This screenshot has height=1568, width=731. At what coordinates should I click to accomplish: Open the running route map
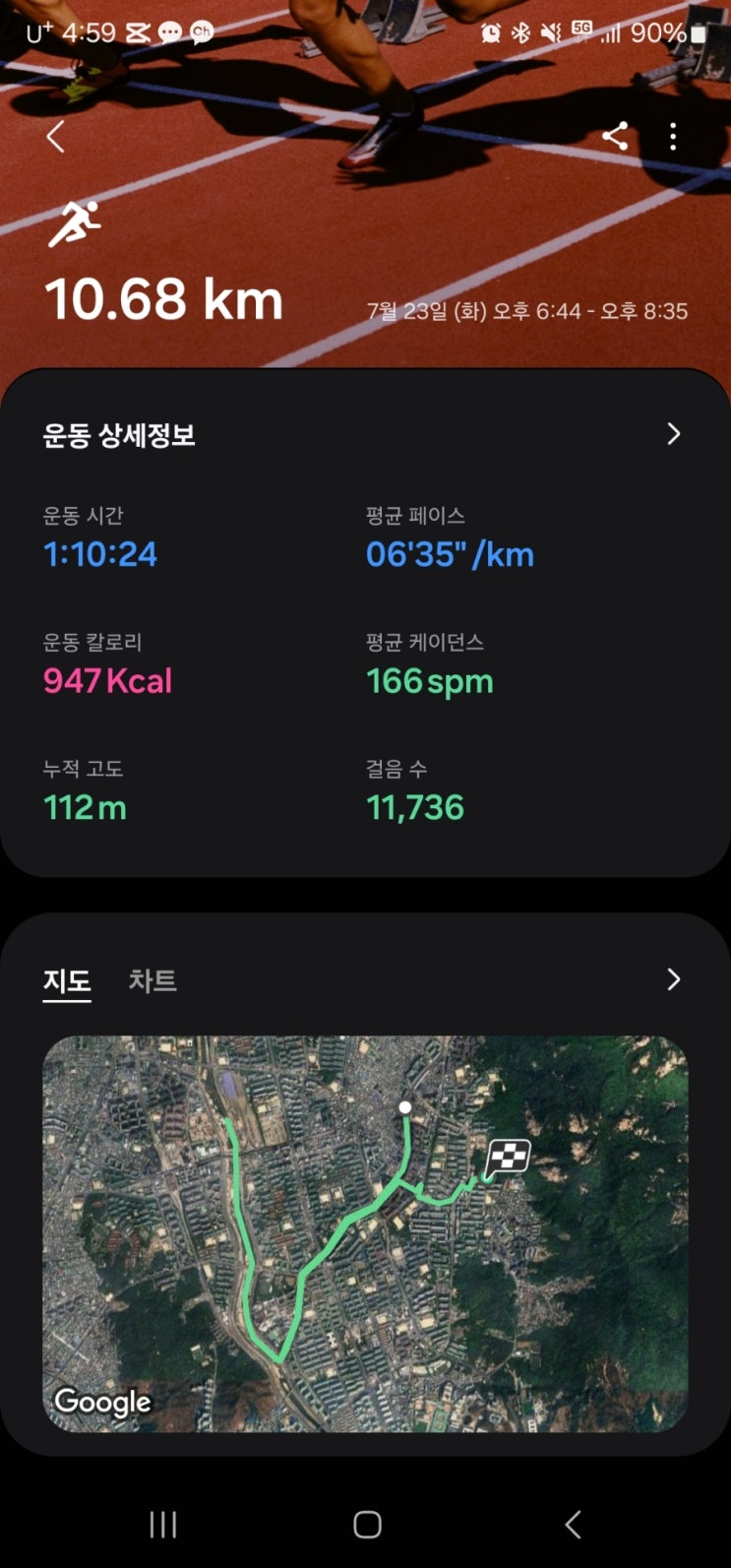click(x=365, y=1233)
